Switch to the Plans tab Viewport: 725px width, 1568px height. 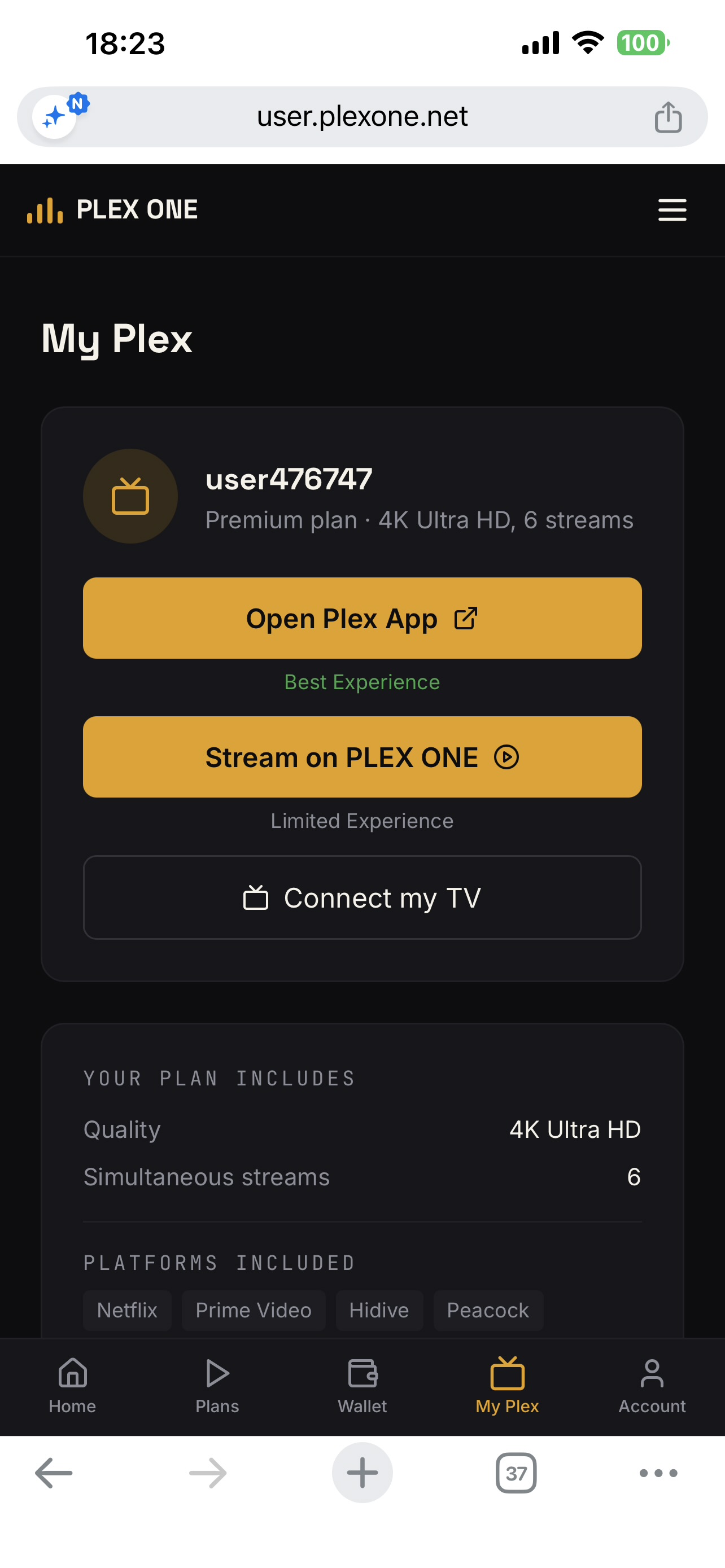pos(217,1386)
